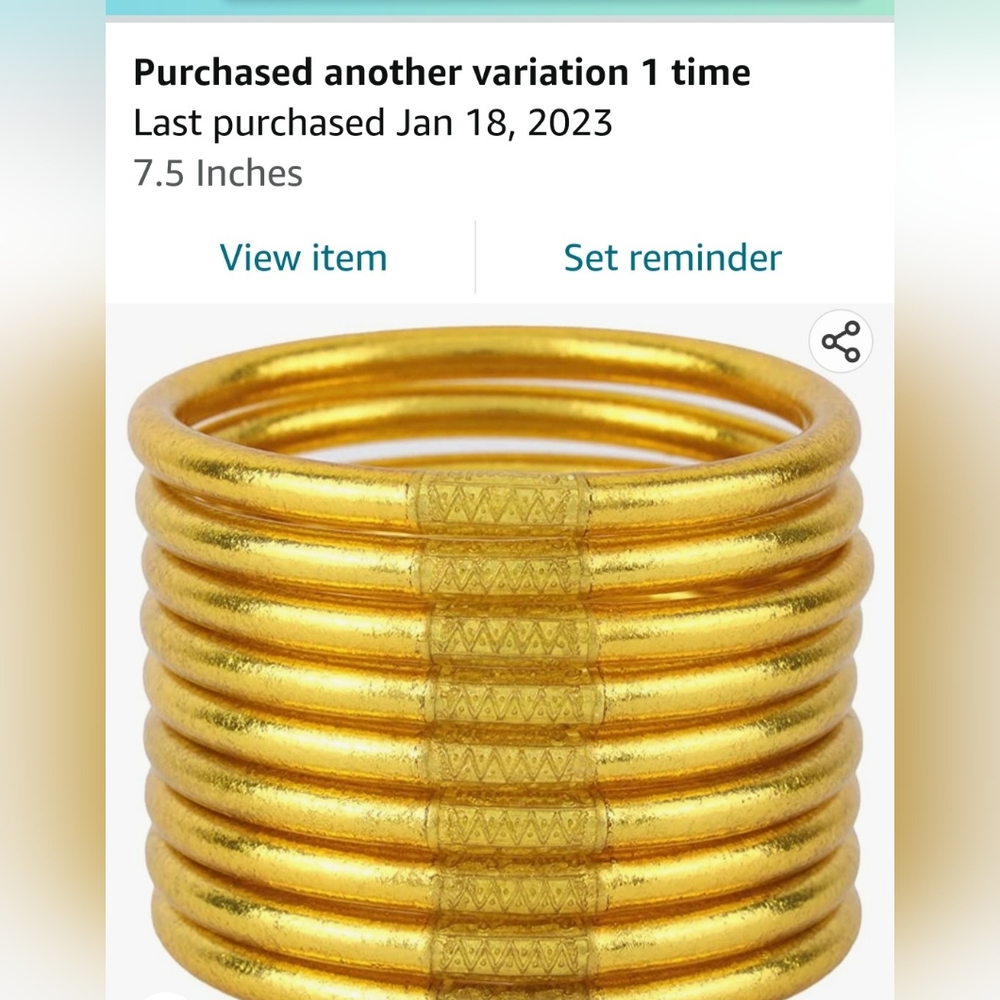Share this gold bangle product

[840, 342]
